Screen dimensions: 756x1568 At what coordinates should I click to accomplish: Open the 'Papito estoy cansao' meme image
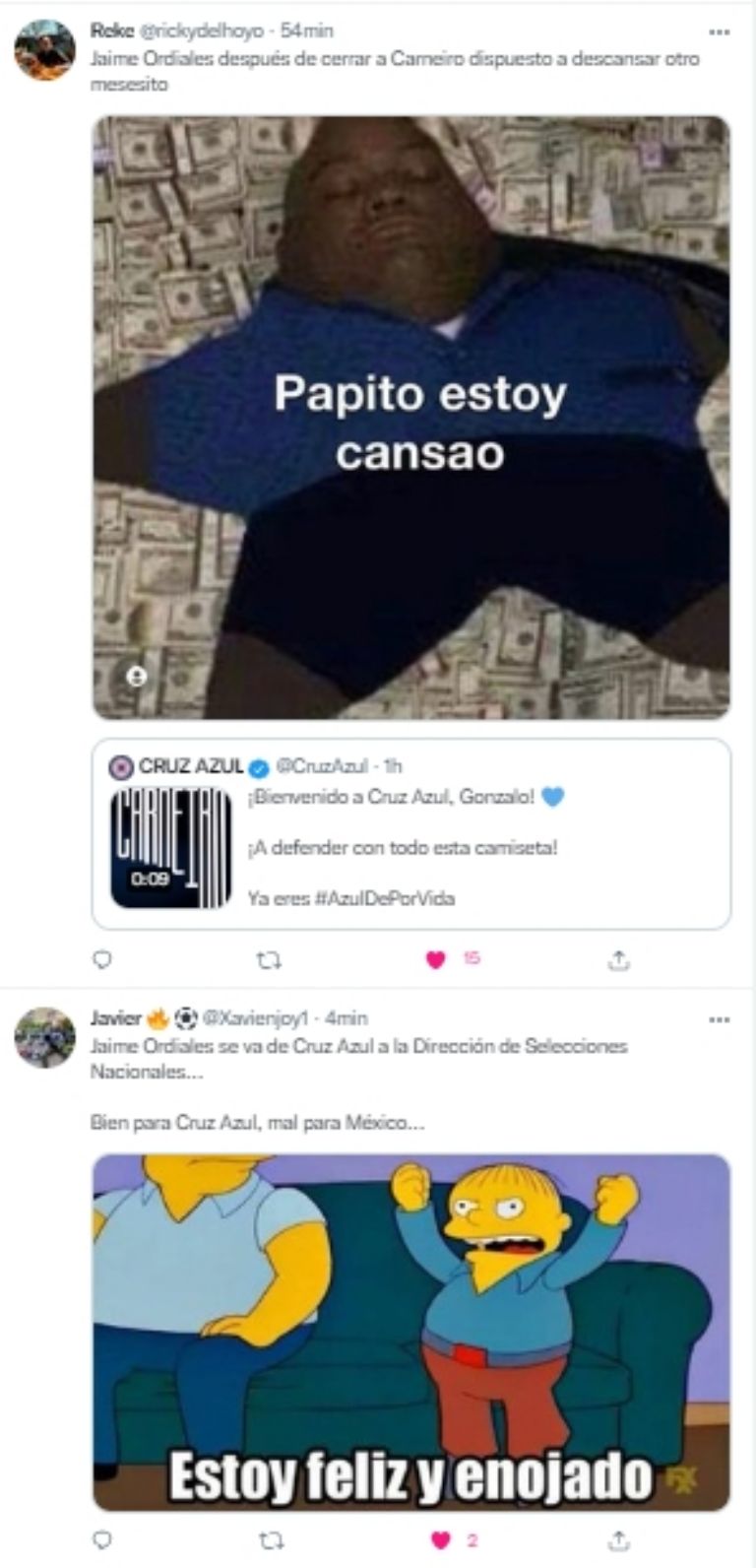[411, 418]
